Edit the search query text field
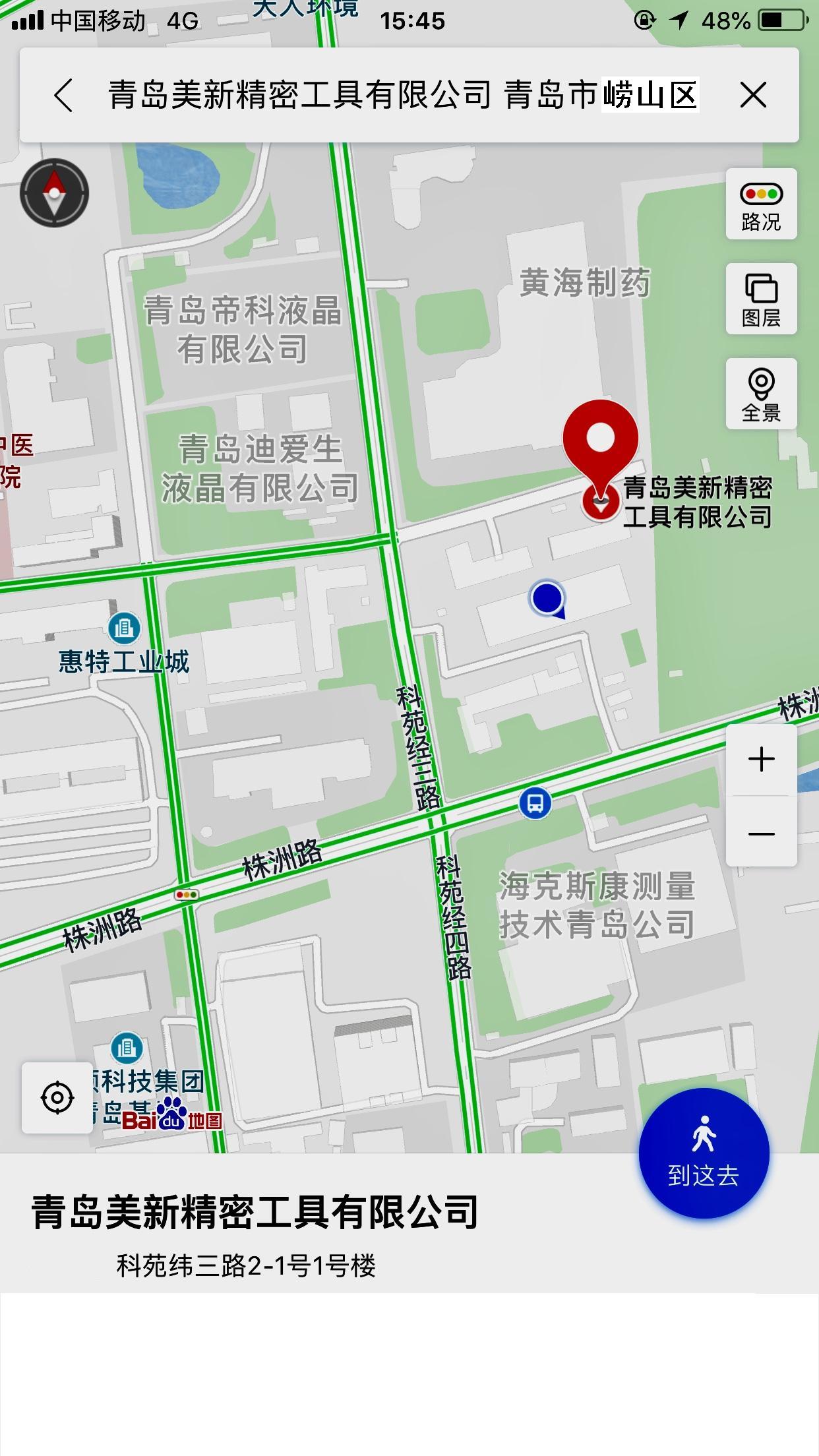The width and height of the screenshot is (819, 1456). [x=404, y=95]
